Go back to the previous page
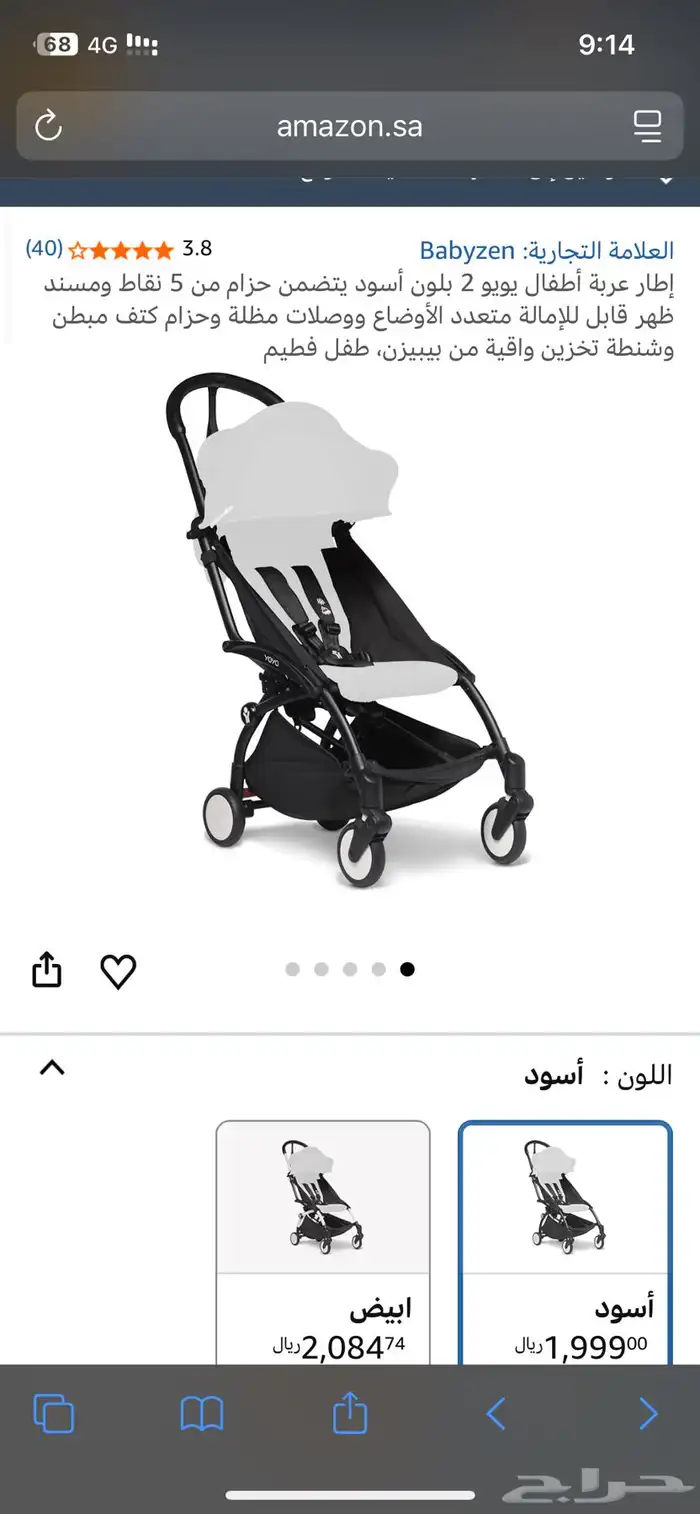 pos(496,1414)
